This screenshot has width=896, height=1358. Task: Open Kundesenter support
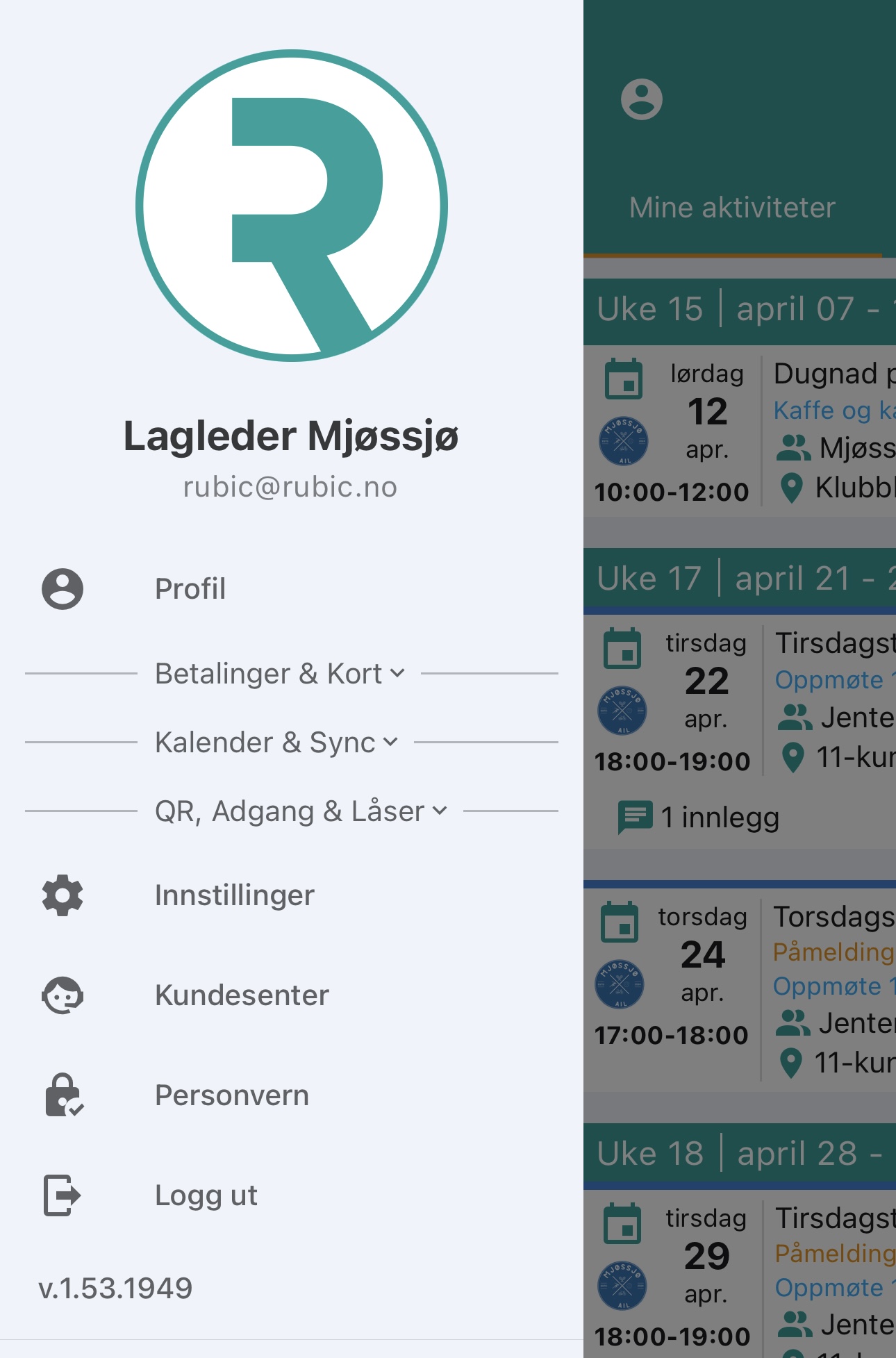coord(241,995)
